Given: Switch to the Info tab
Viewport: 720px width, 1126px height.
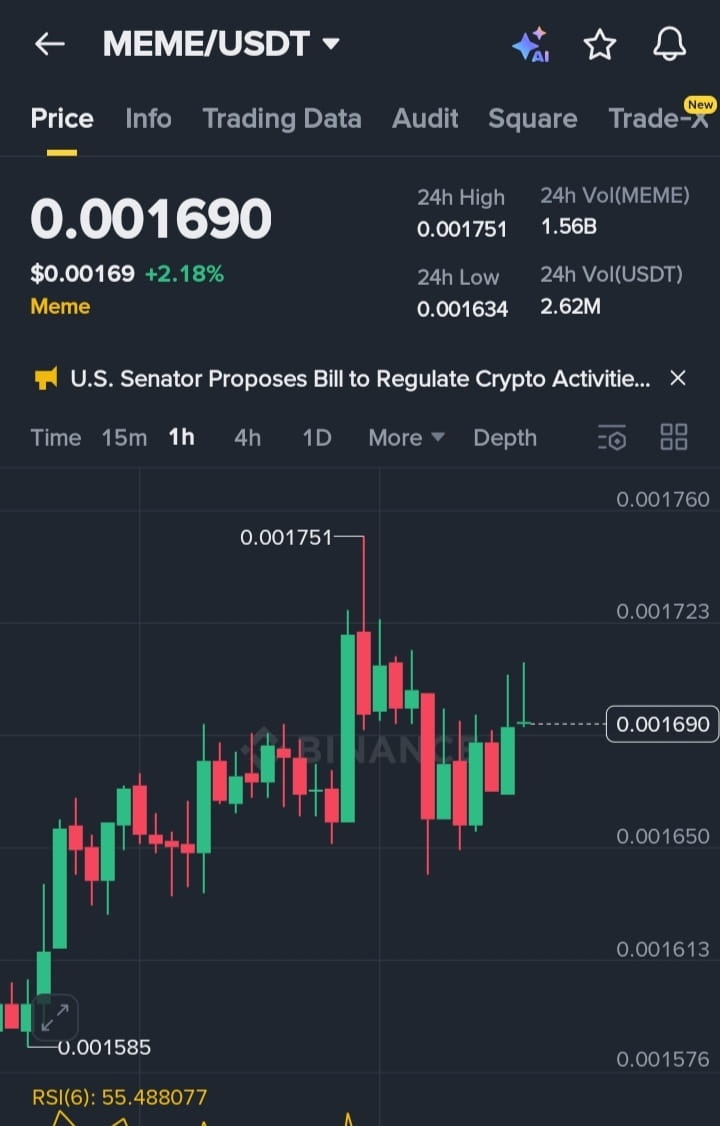Looking at the screenshot, I should [x=148, y=118].
